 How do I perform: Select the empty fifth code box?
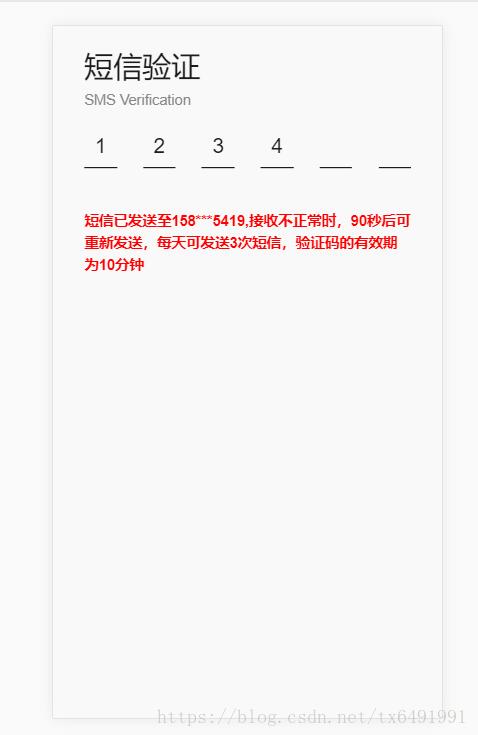[336, 148]
